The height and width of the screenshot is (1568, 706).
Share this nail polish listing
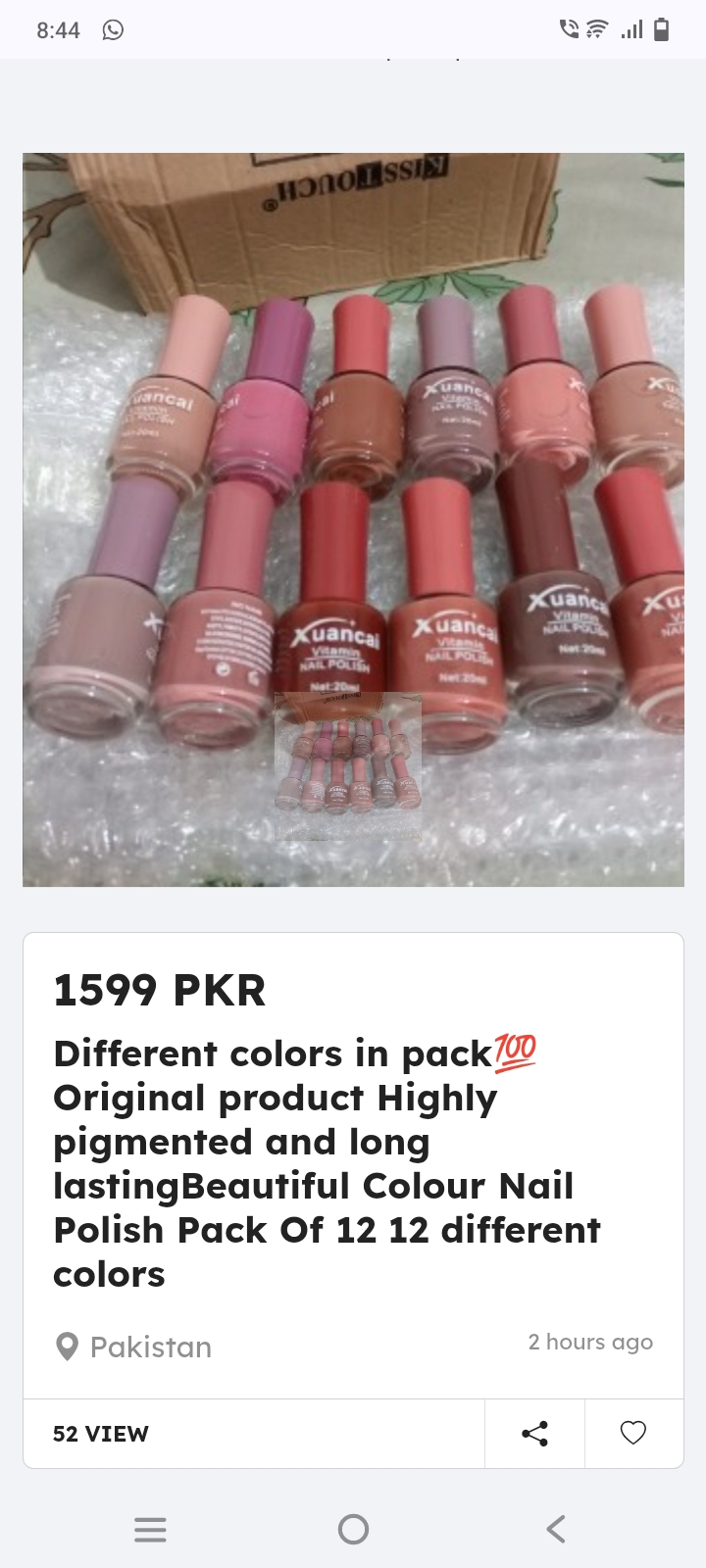(534, 1434)
